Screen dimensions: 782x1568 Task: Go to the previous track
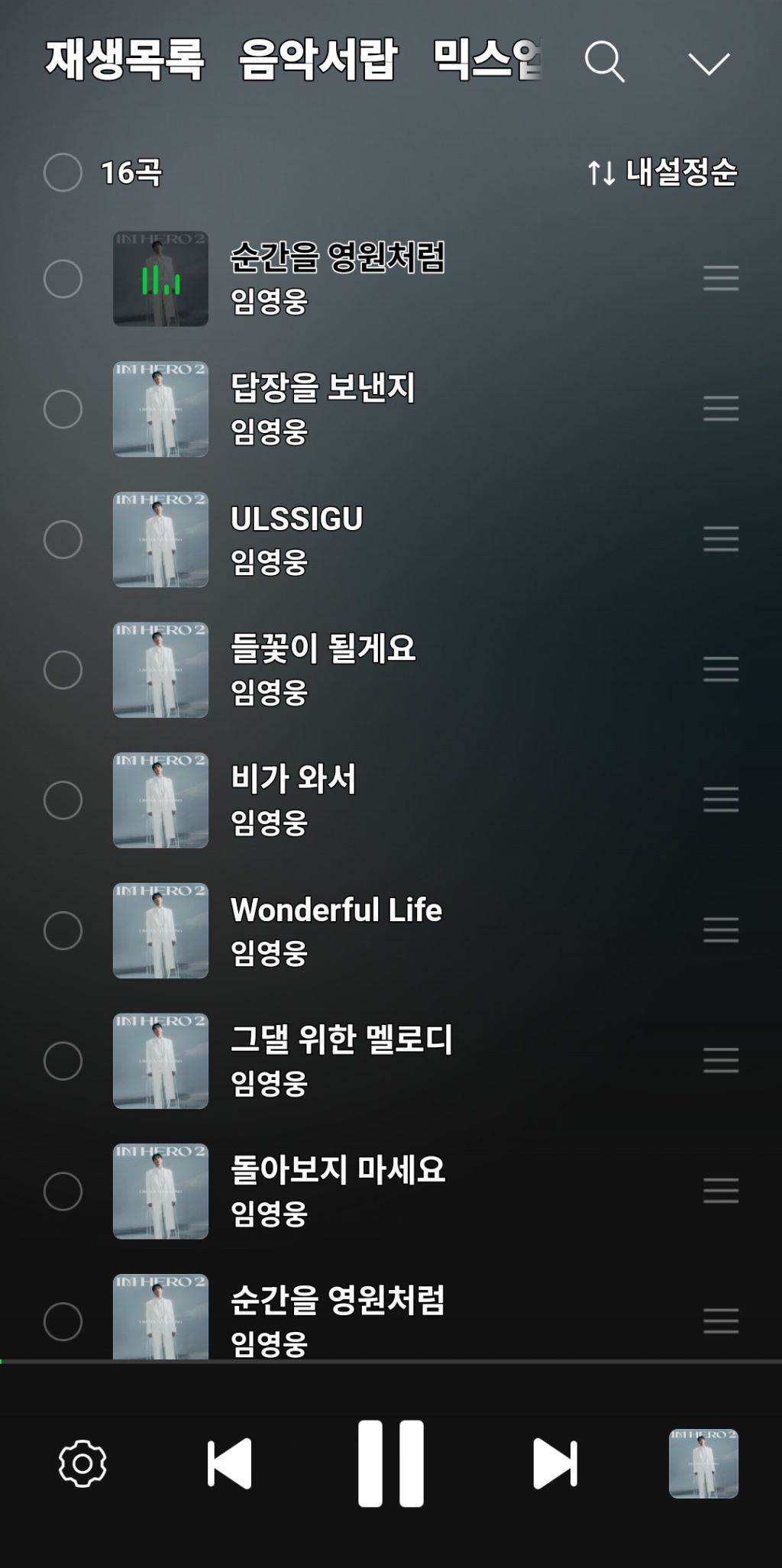[229, 1463]
